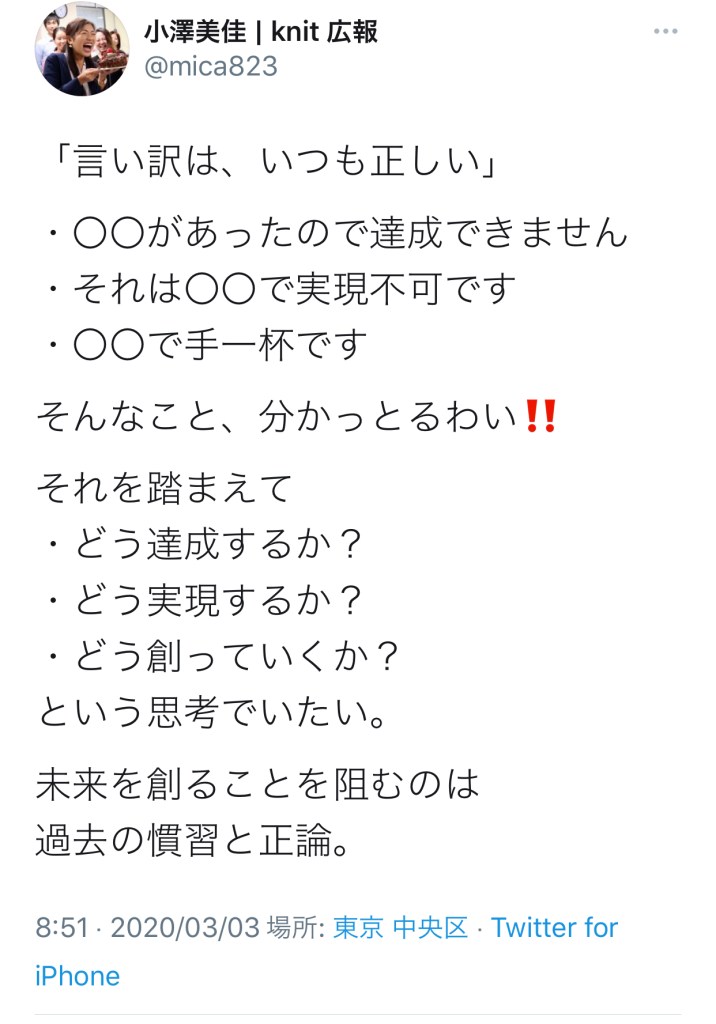Open the 東京 中央区 location link

tap(400, 927)
